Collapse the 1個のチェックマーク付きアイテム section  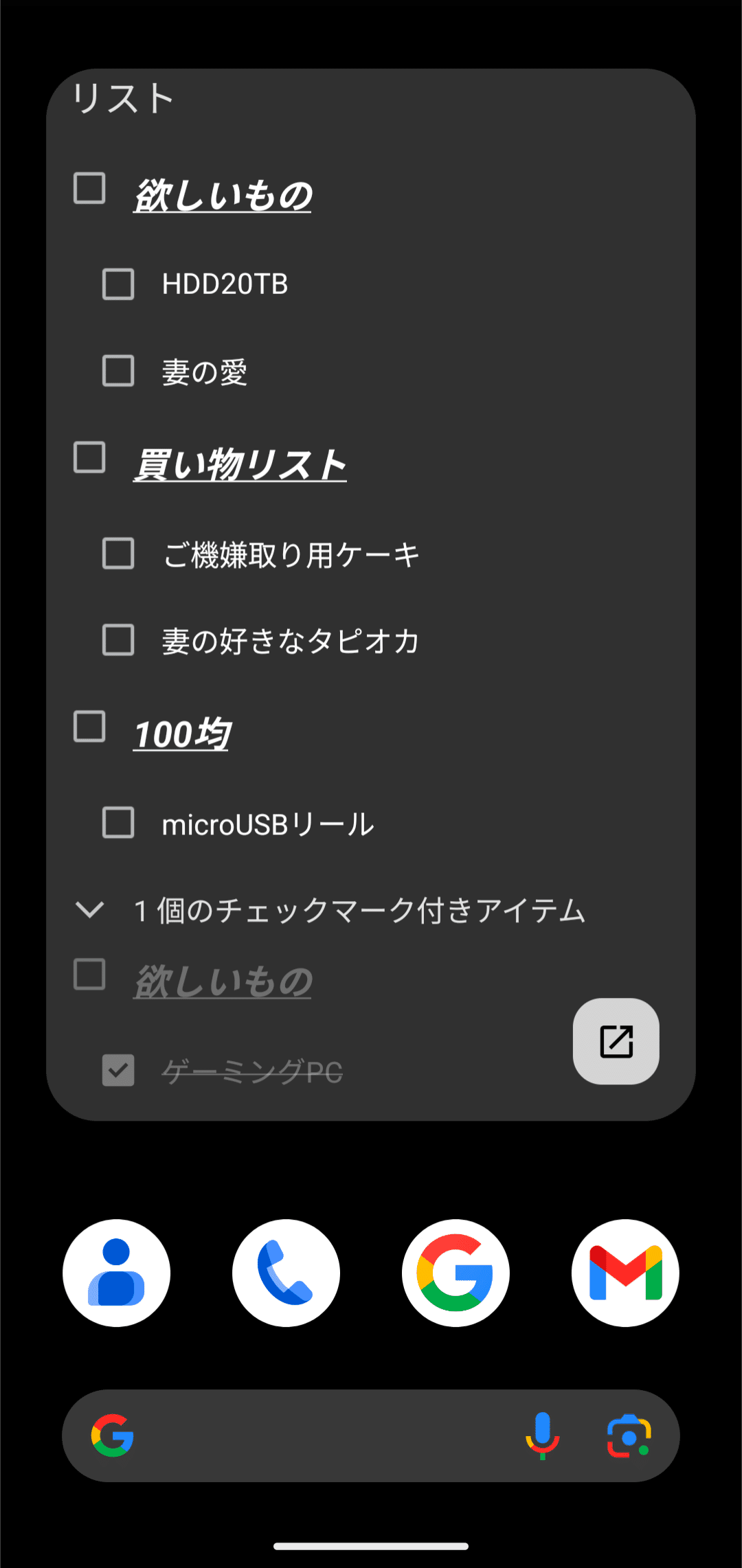pyautogui.click(x=89, y=910)
